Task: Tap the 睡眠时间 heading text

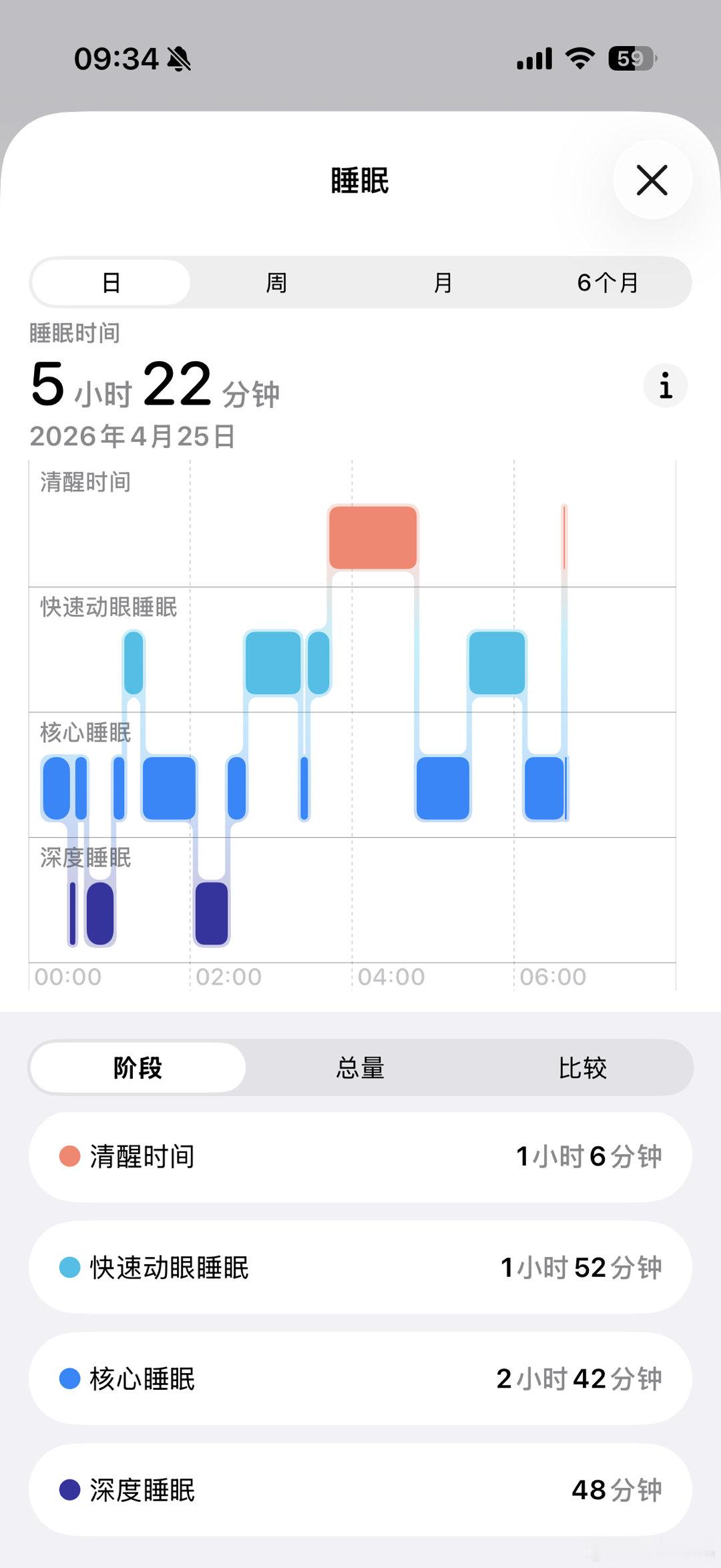Action: [75, 334]
